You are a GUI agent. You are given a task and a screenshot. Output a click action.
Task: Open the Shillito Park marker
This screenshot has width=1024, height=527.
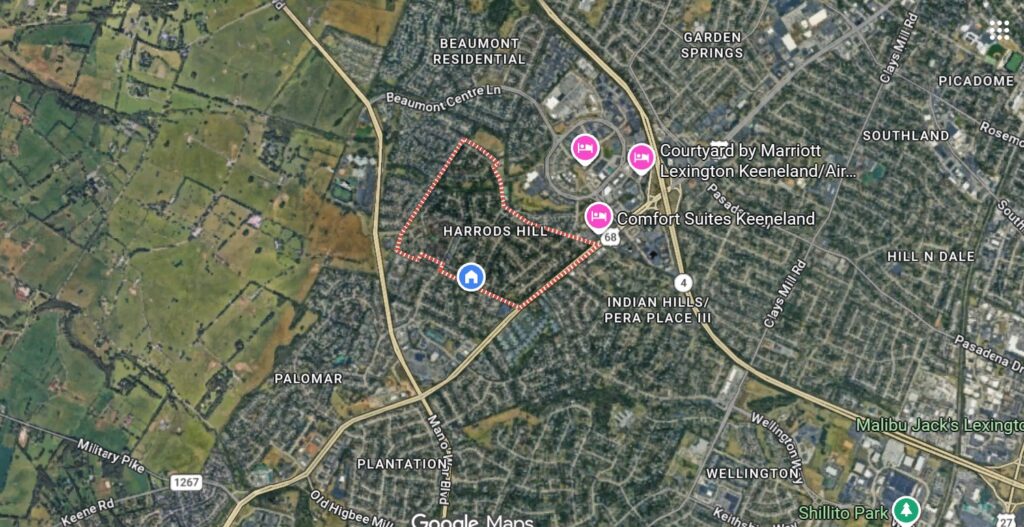[x=906, y=511]
